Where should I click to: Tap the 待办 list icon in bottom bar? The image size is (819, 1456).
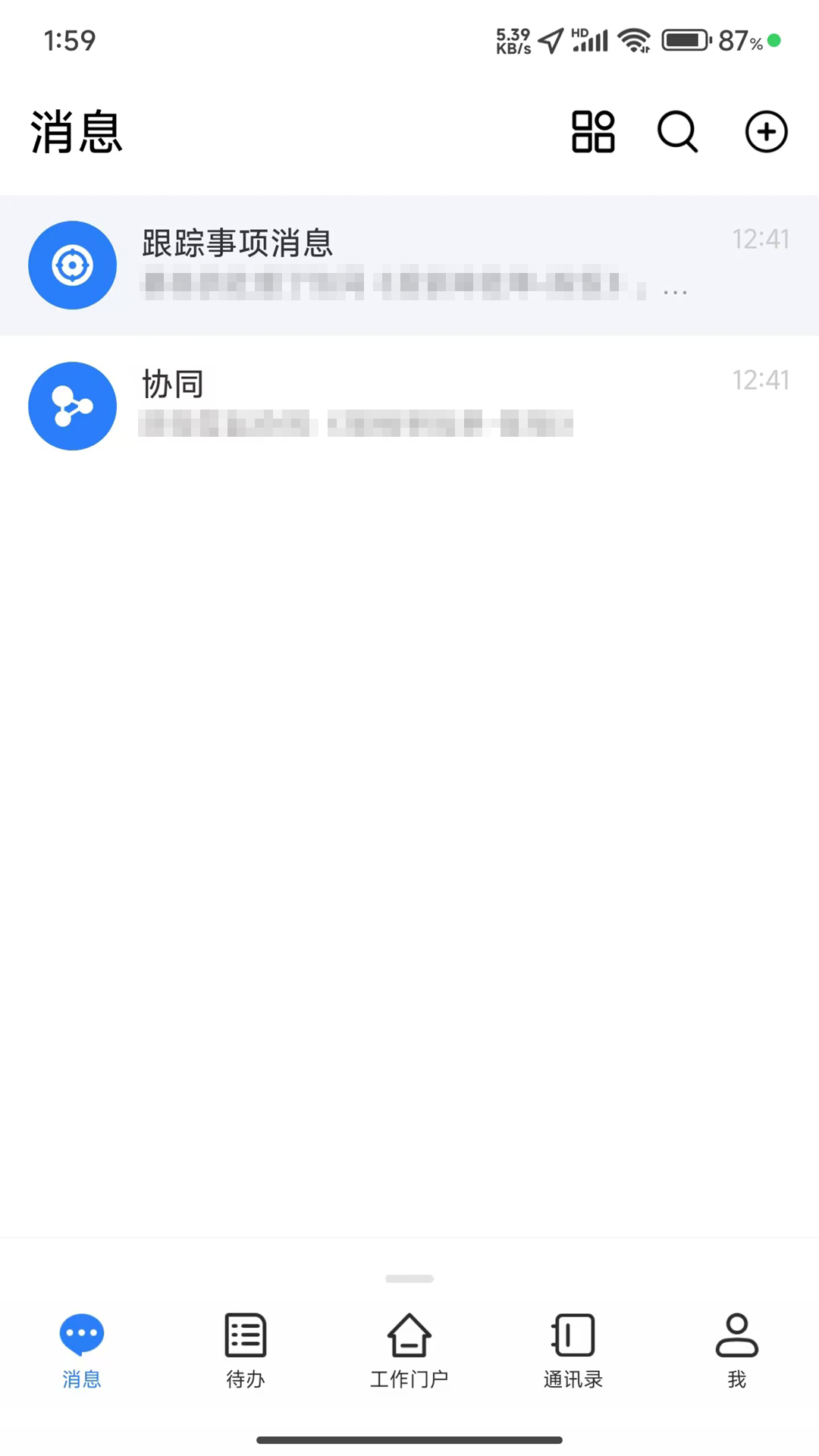(x=245, y=1334)
